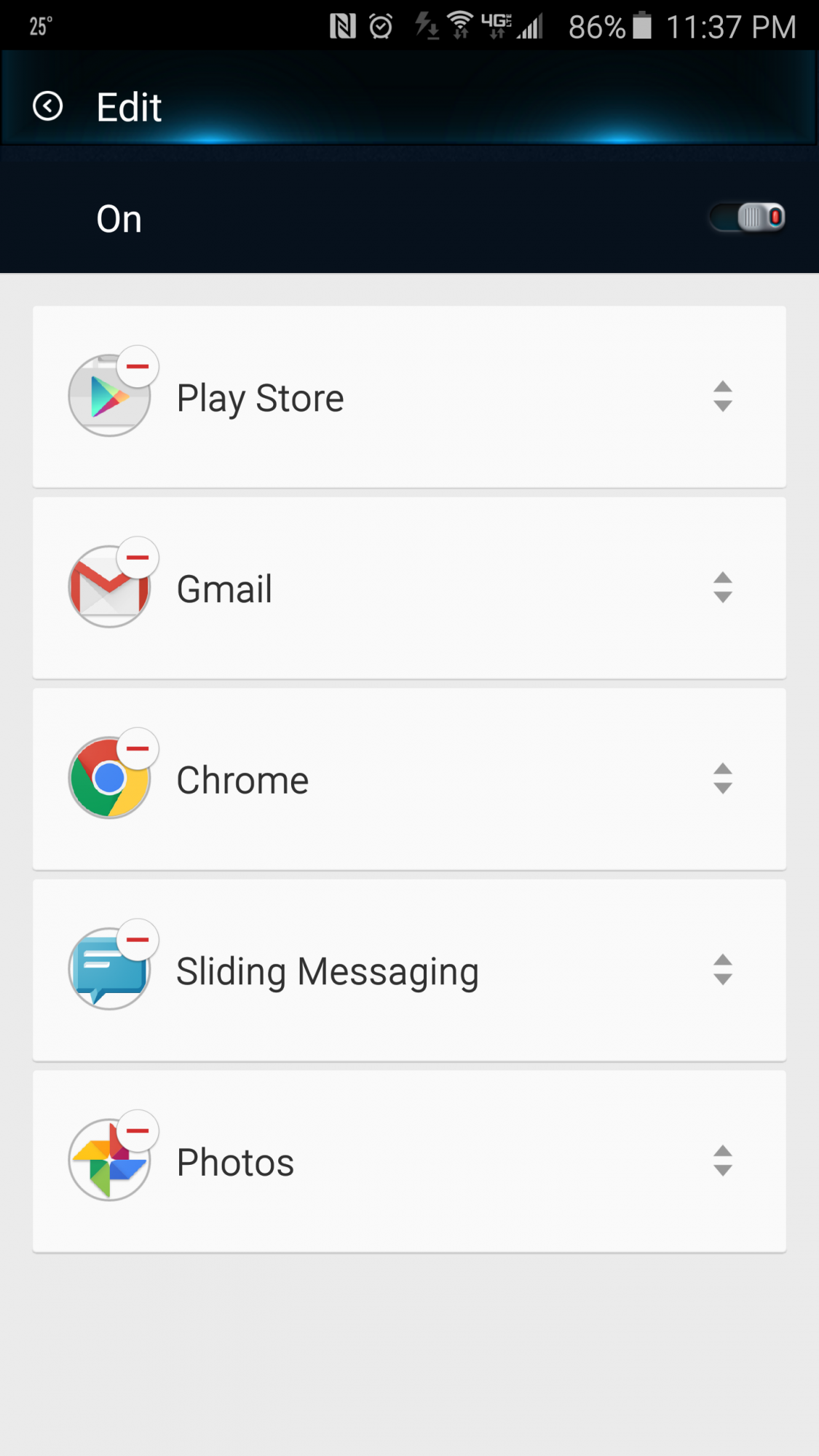
Task: Tap the reorder arrows beside Gmail
Action: [x=722, y=587]
